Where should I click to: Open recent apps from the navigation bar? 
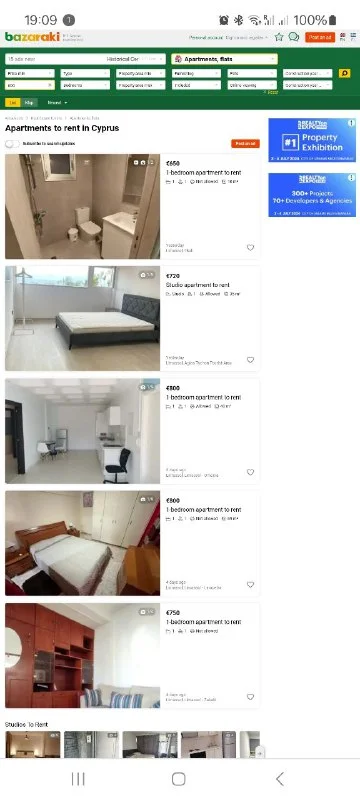click(x=78, y=779)
